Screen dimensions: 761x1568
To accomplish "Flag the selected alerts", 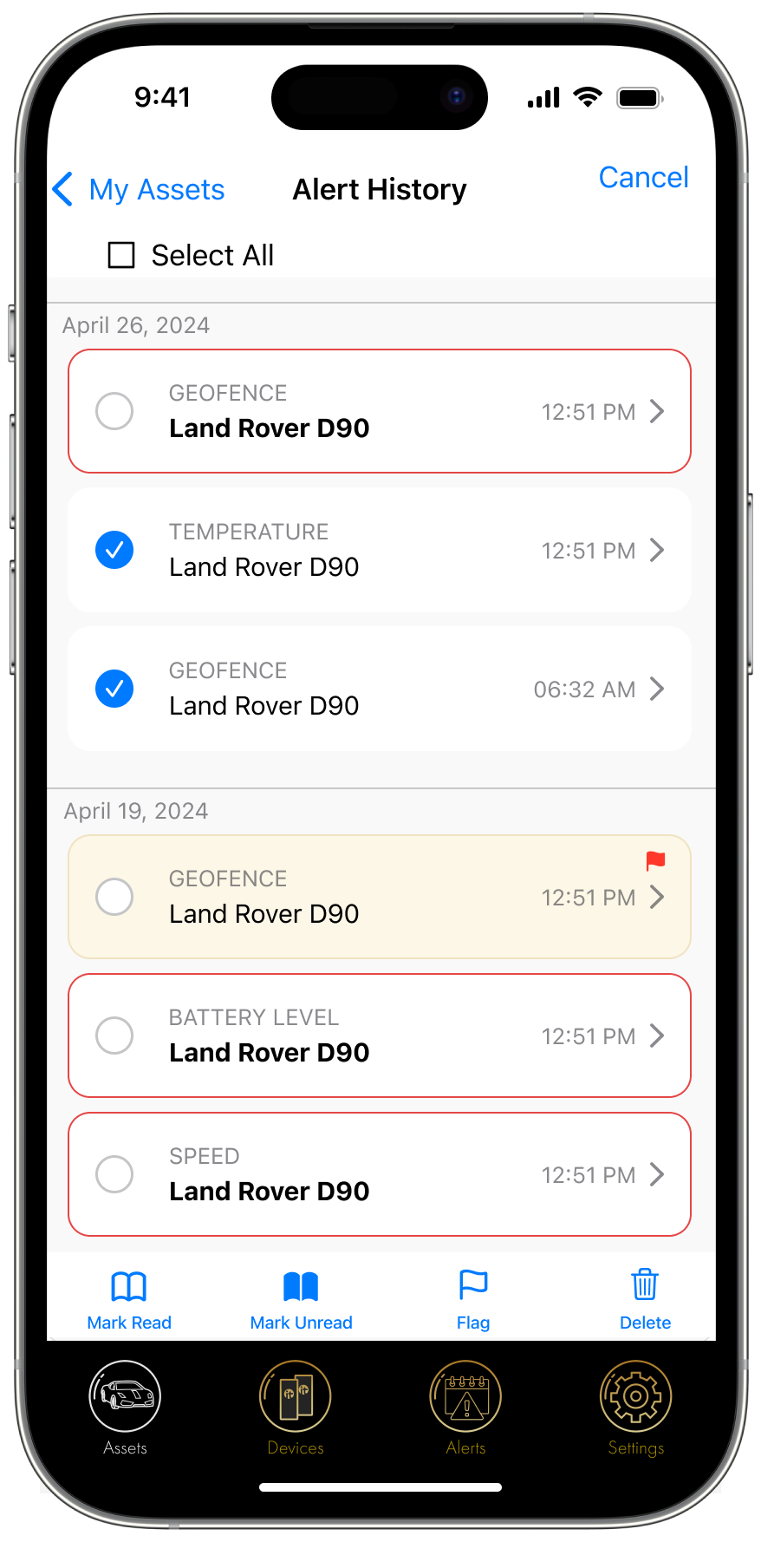I will [x=473, y=1299].
